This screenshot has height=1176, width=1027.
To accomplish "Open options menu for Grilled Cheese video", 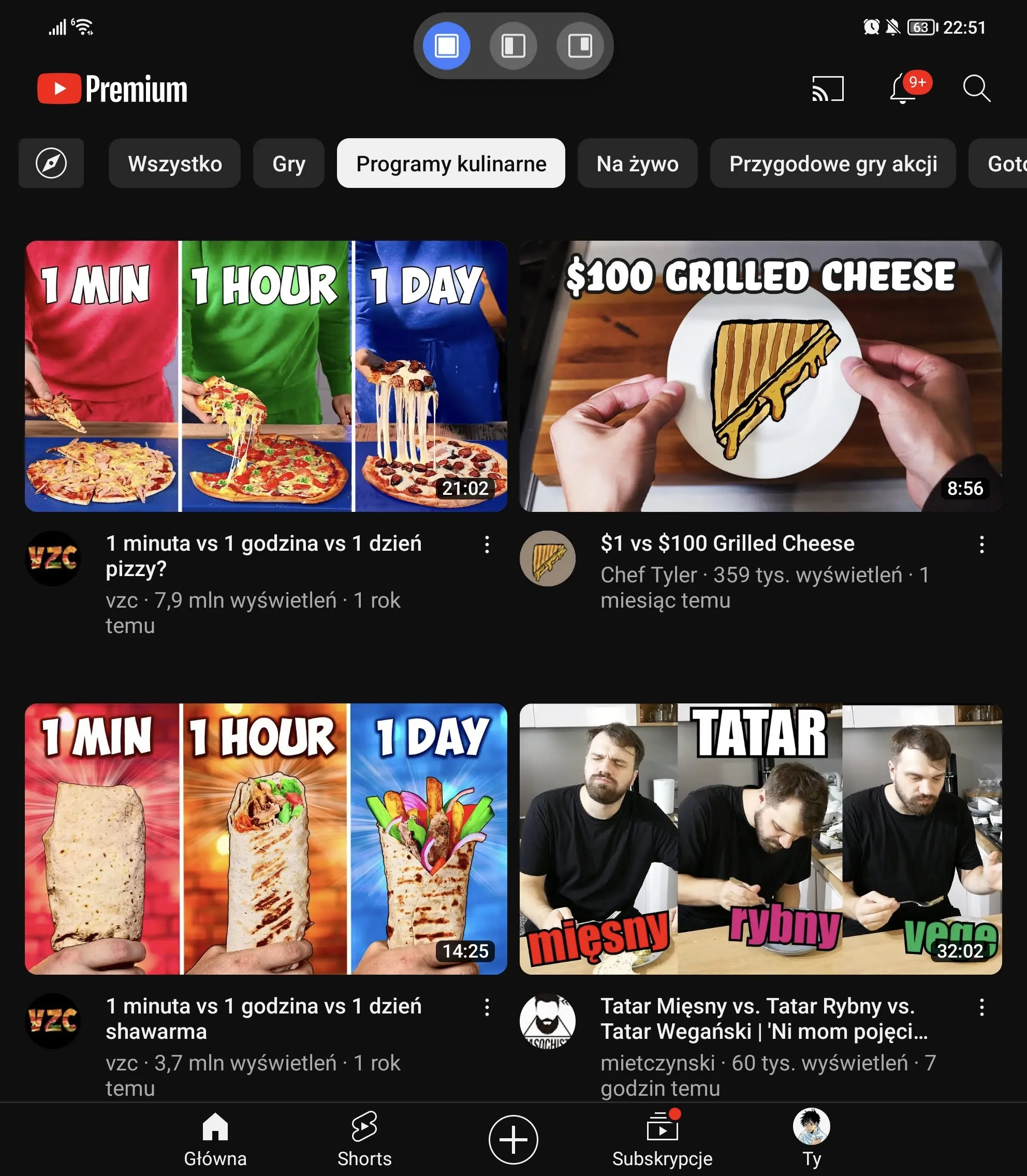I will 982,545.
